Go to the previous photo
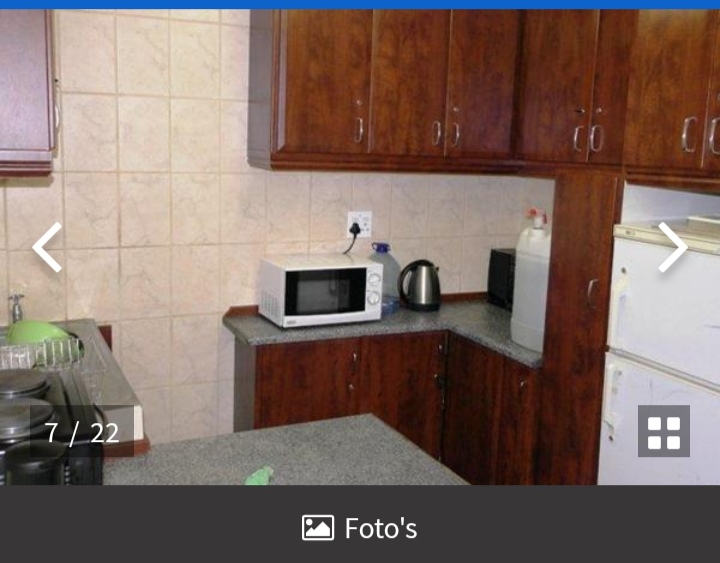Screen dimensions: 720x563 (x=47, y=247)
